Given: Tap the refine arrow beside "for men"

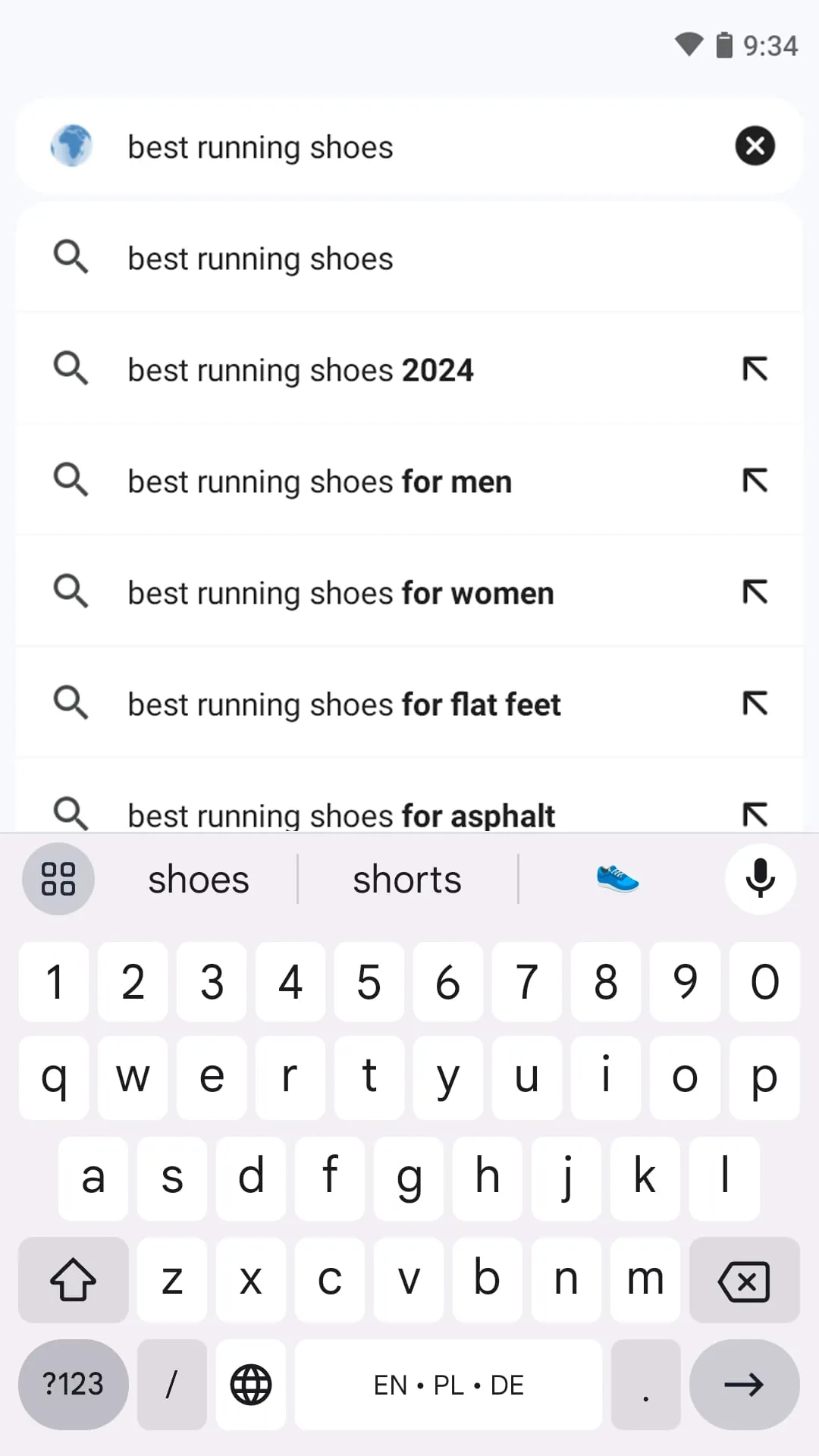Looking at the screenshot, I should tap(755, 481).
